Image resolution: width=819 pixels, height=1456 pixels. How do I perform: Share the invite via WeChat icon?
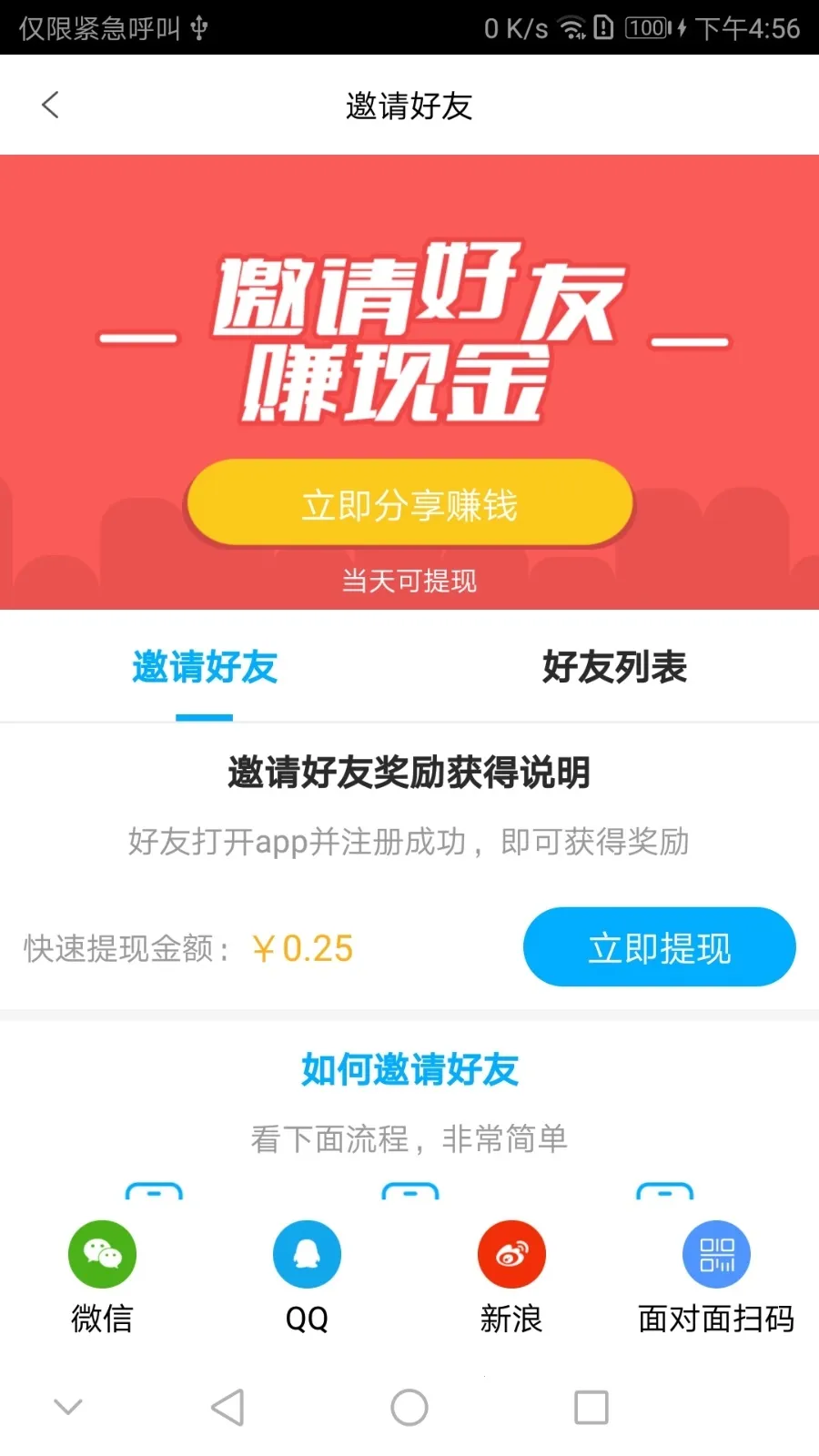(101, 1254)
